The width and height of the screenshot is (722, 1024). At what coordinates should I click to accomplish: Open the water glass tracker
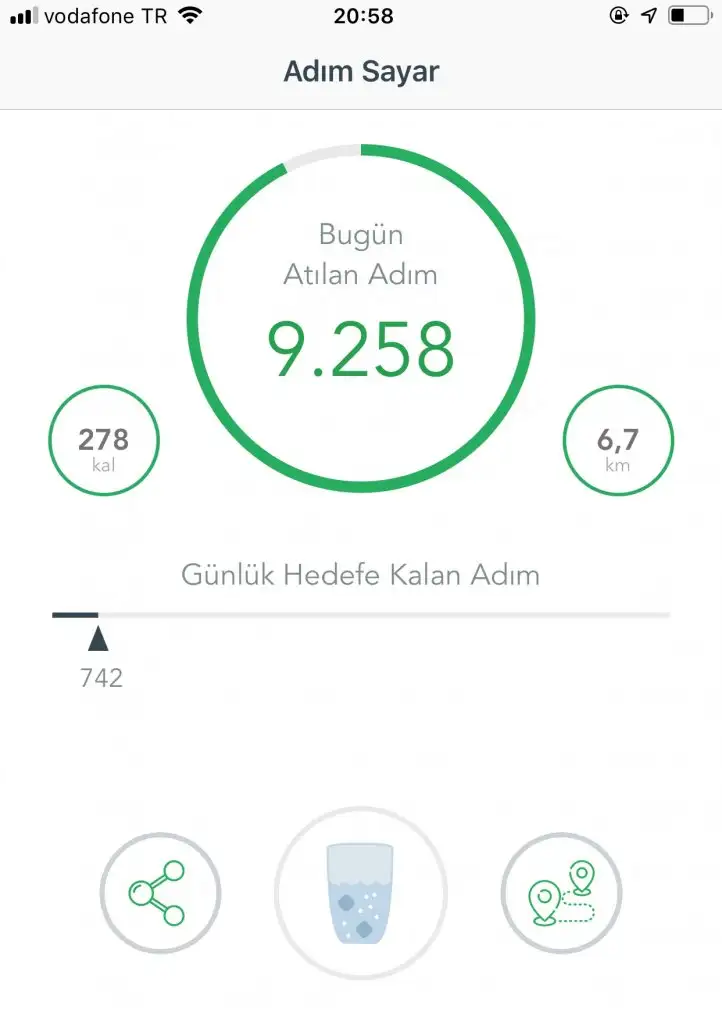tap(361, 892)
